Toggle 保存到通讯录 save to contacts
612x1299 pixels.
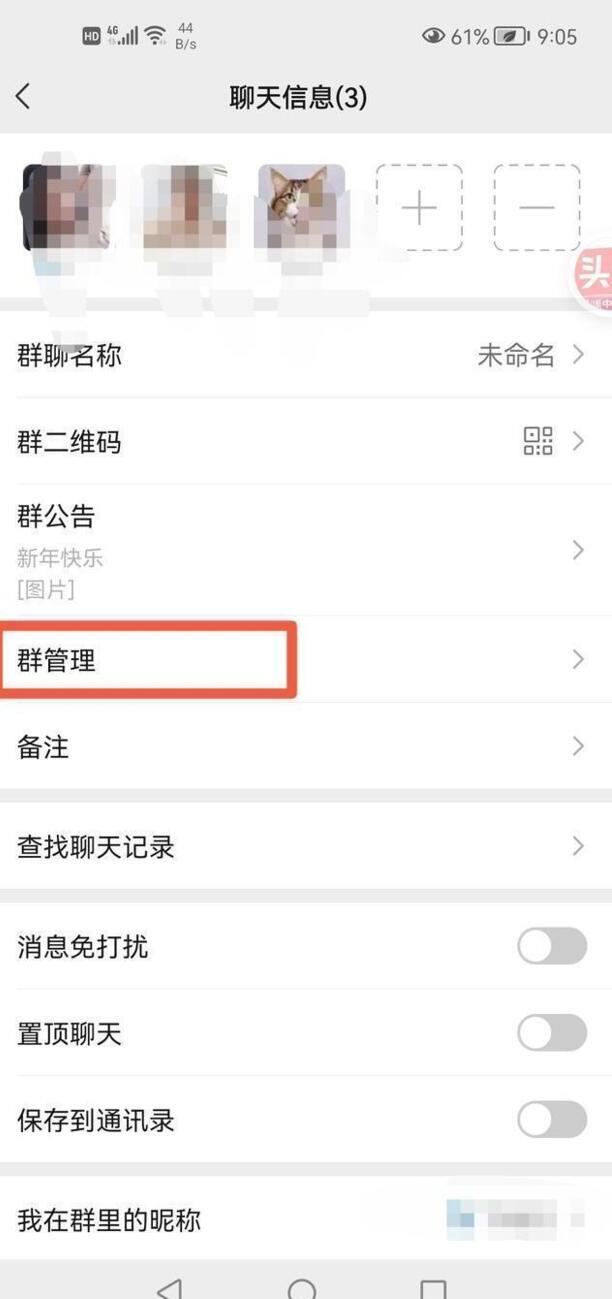point(551,1120)
